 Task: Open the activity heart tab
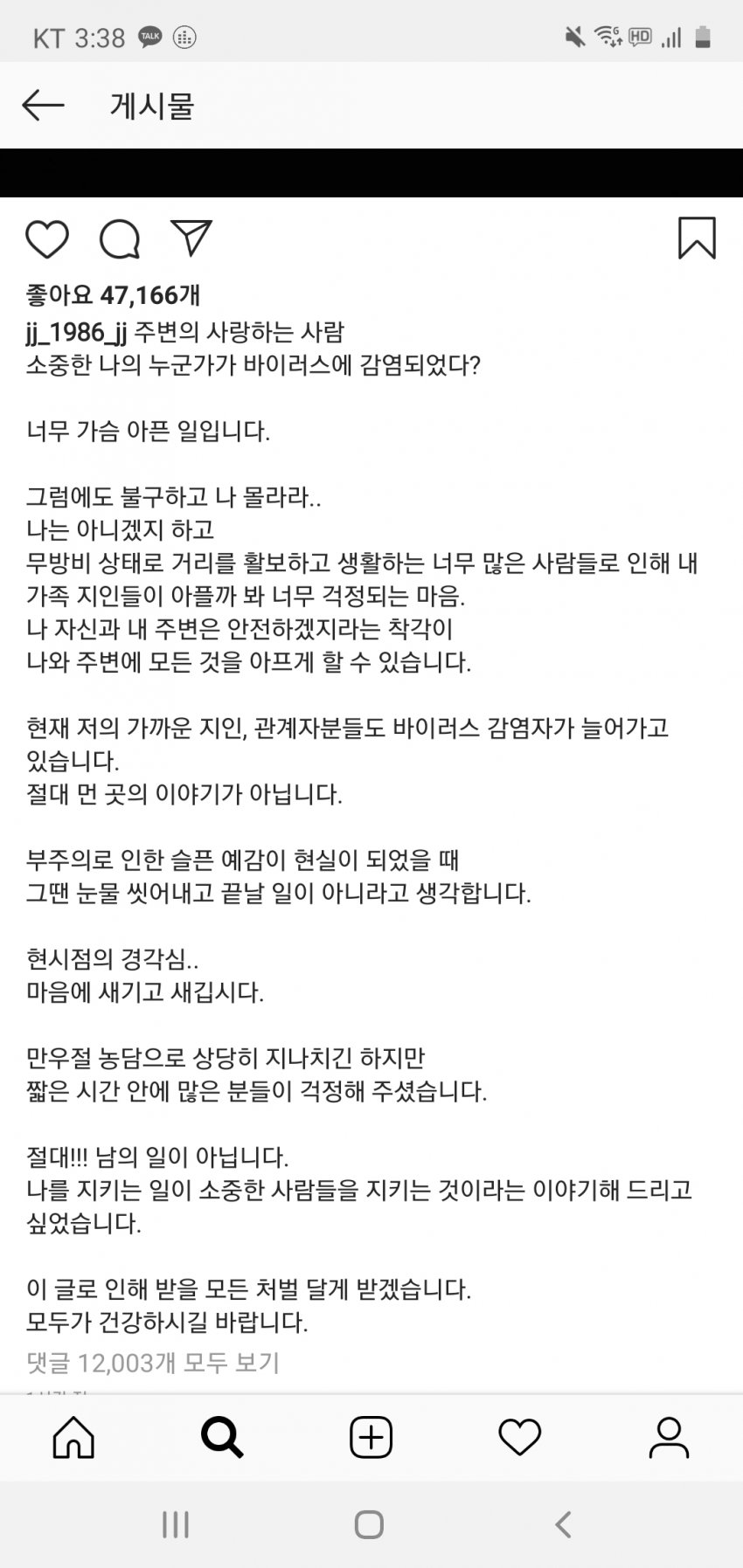(x=520, y=1437)
